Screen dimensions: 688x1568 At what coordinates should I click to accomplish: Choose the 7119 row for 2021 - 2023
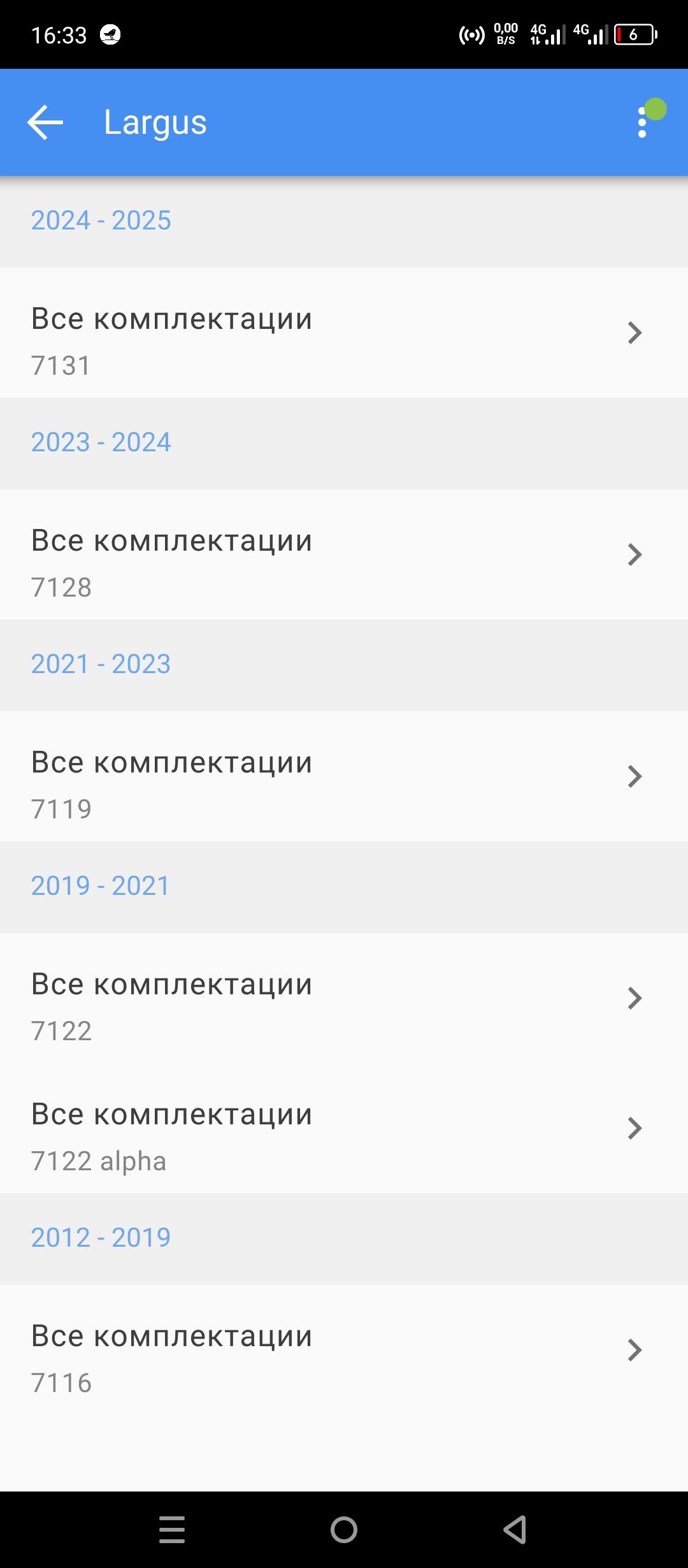(344, 776)
